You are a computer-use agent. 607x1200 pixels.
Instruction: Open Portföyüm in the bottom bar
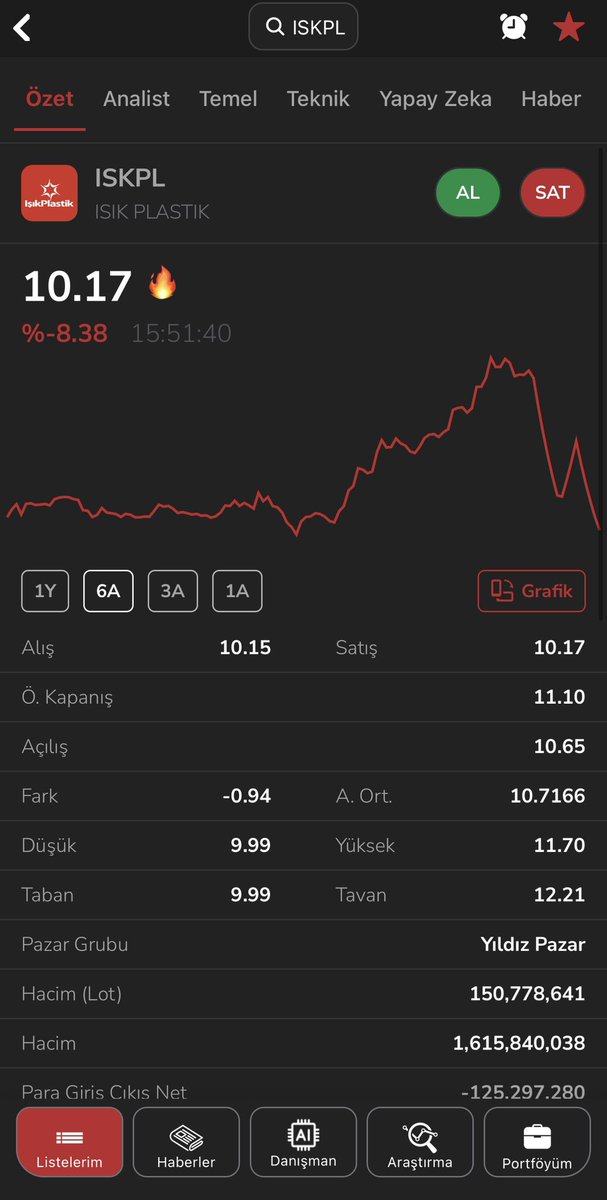(537, 1143)
